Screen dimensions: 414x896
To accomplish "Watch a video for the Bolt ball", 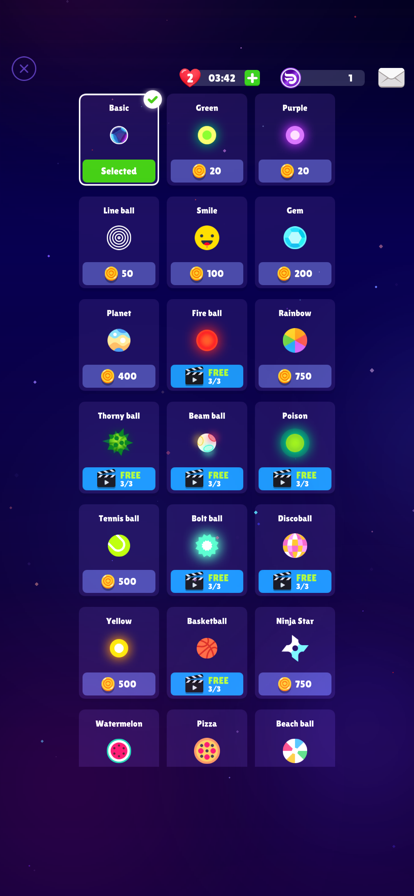I will pyautogui.click(x=207, y=581).
